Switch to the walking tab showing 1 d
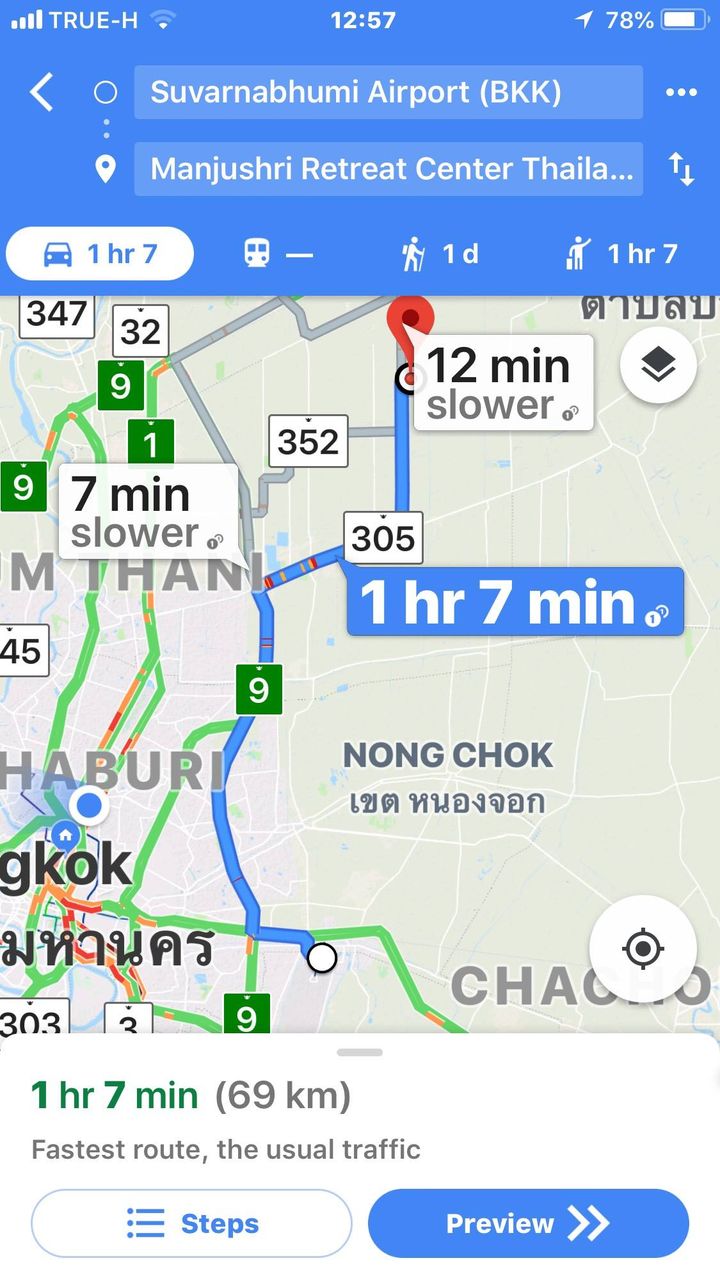 (439, 254)
